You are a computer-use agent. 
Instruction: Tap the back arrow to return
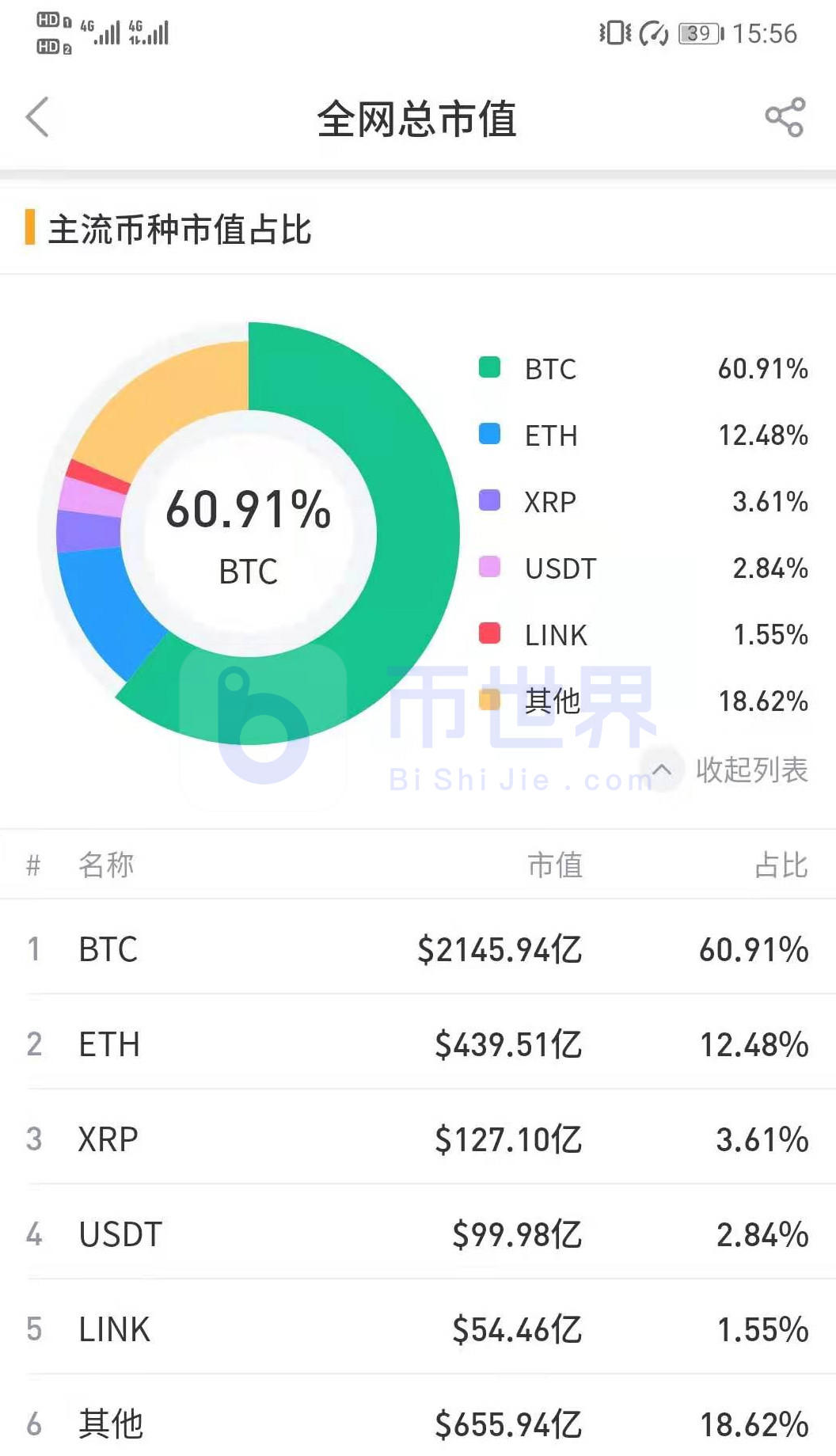click(x=37, y=116)
